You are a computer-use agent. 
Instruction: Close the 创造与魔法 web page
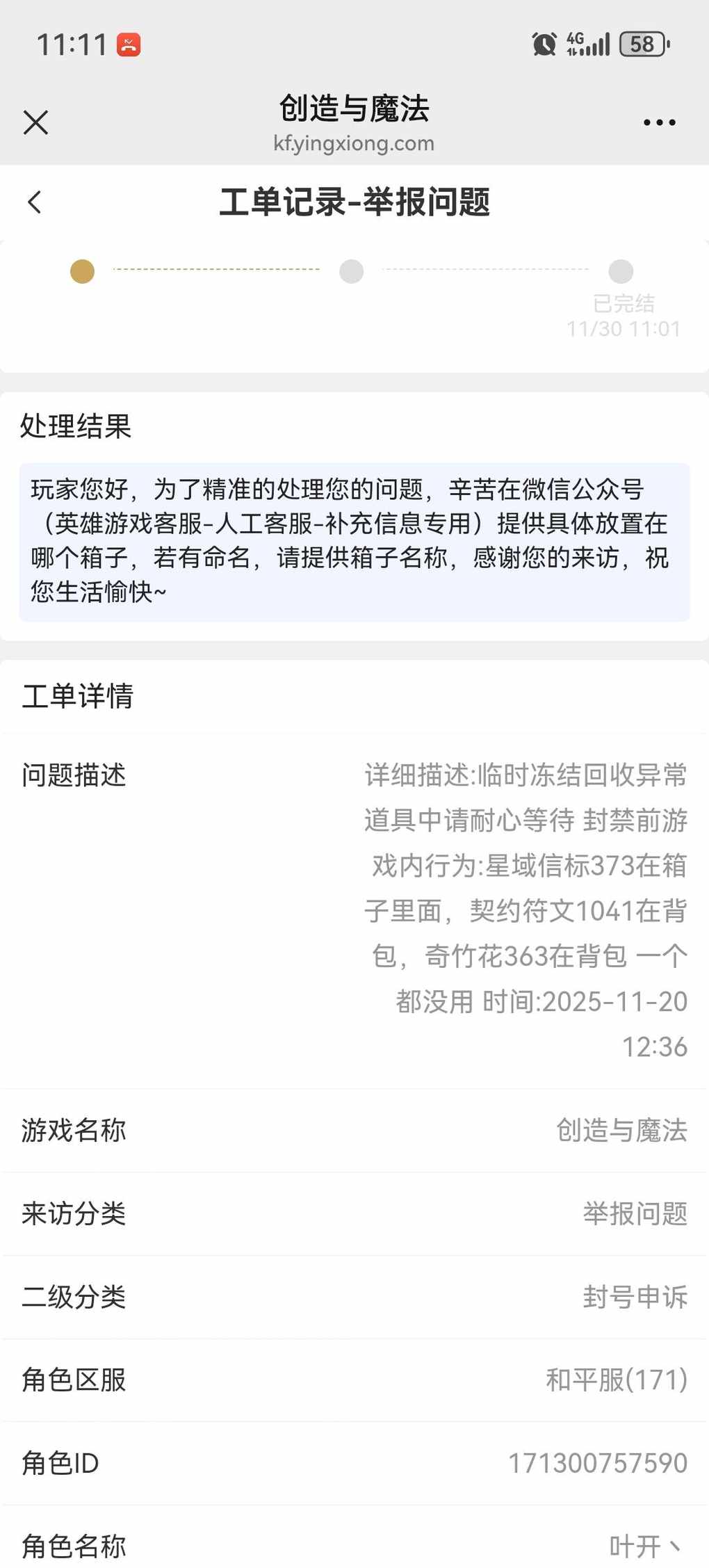click(35, 122)
